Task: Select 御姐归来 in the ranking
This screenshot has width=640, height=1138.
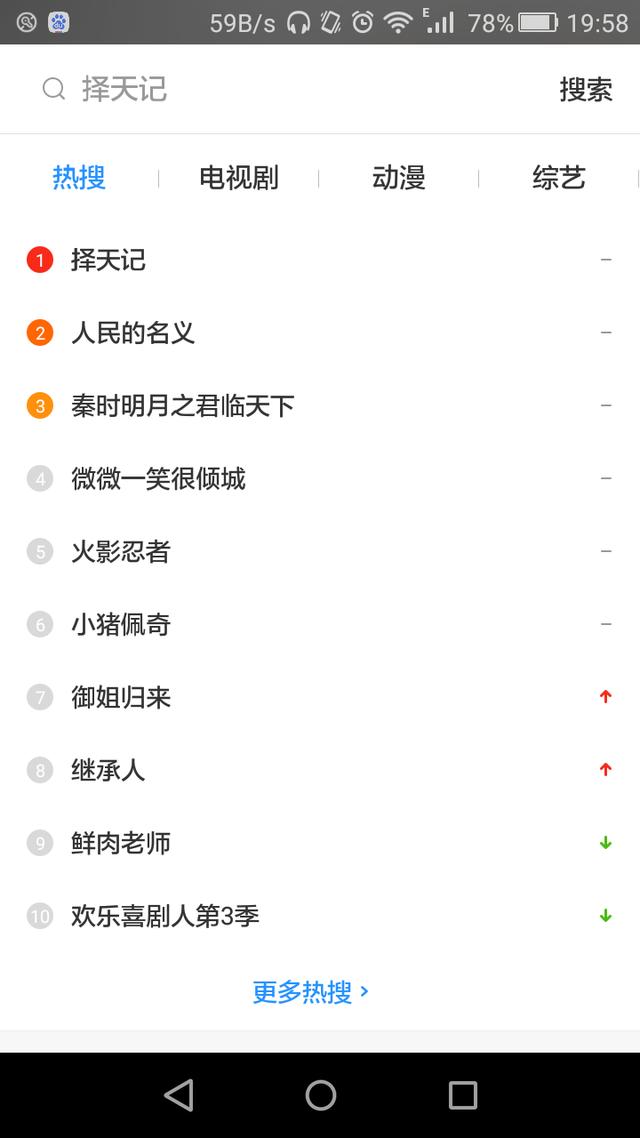Action: [x=320, y=697]
